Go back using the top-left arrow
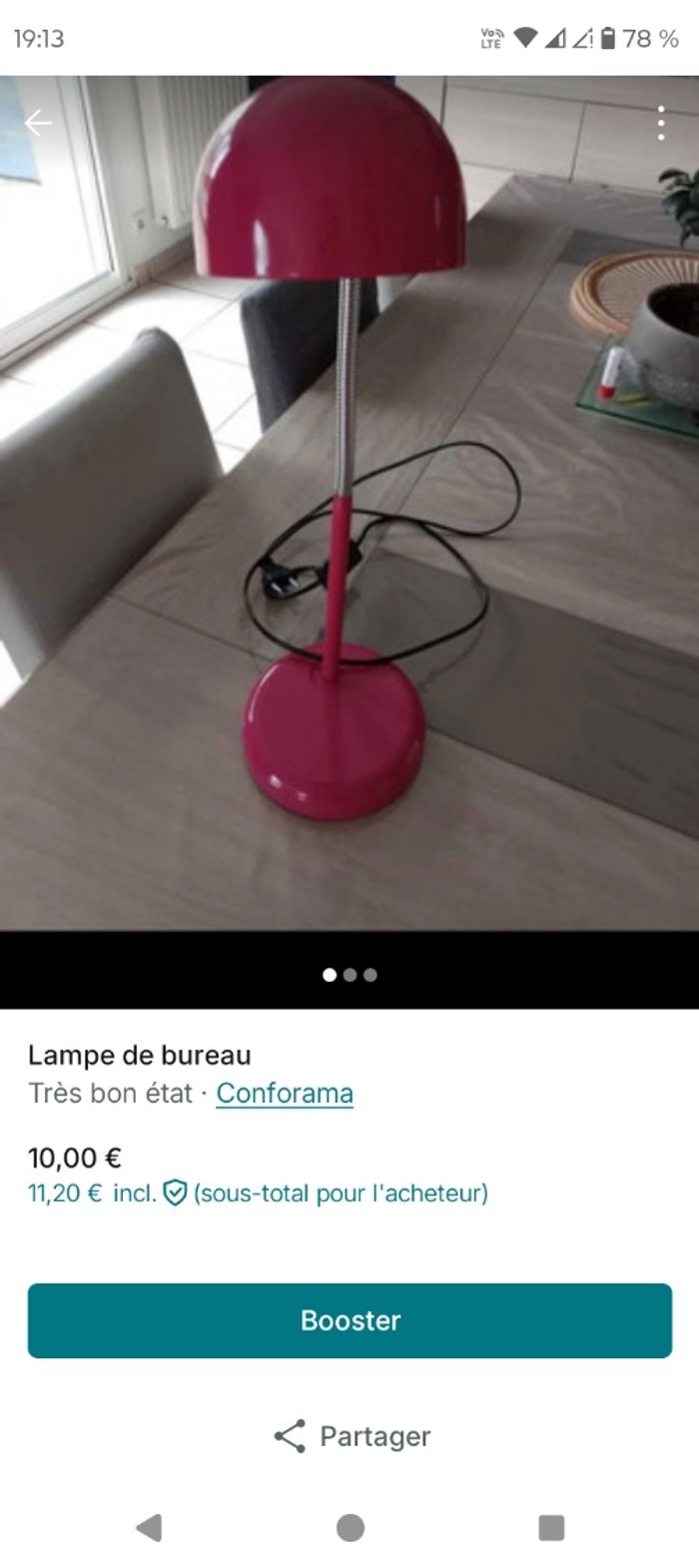The width and height of the screenshot is (699, 1568). point(38,123)
